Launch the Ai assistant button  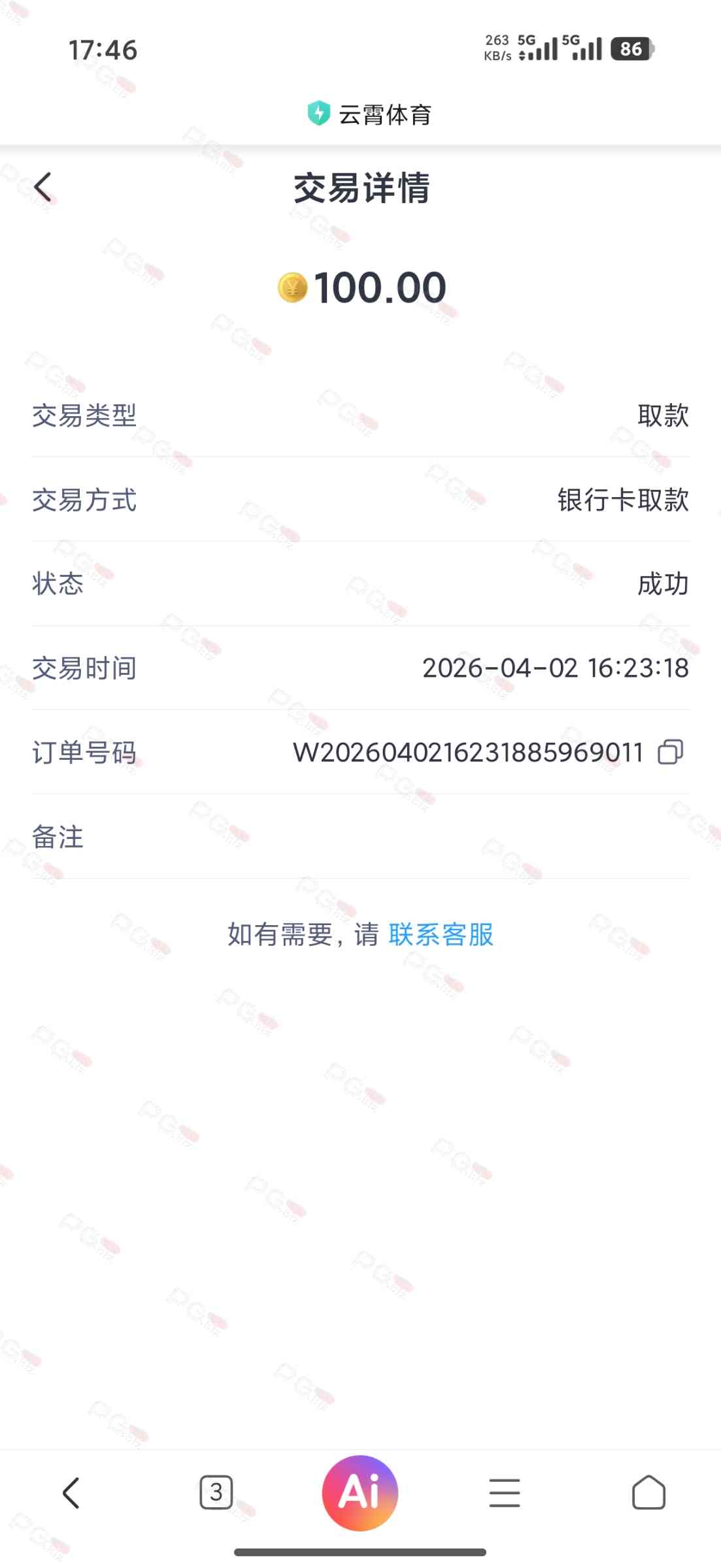(x=360, y=1493)
